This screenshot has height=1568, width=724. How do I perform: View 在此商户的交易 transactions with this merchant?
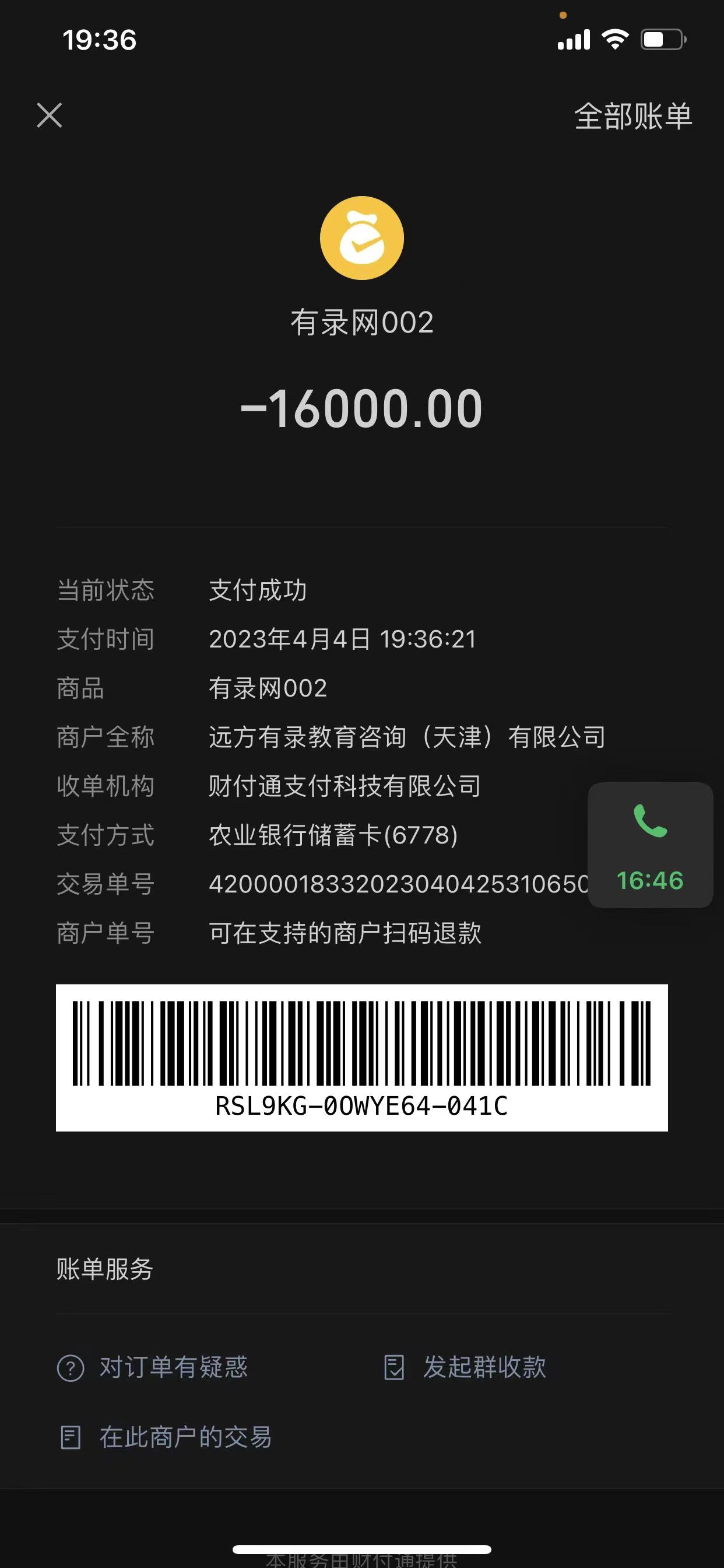166,1437
